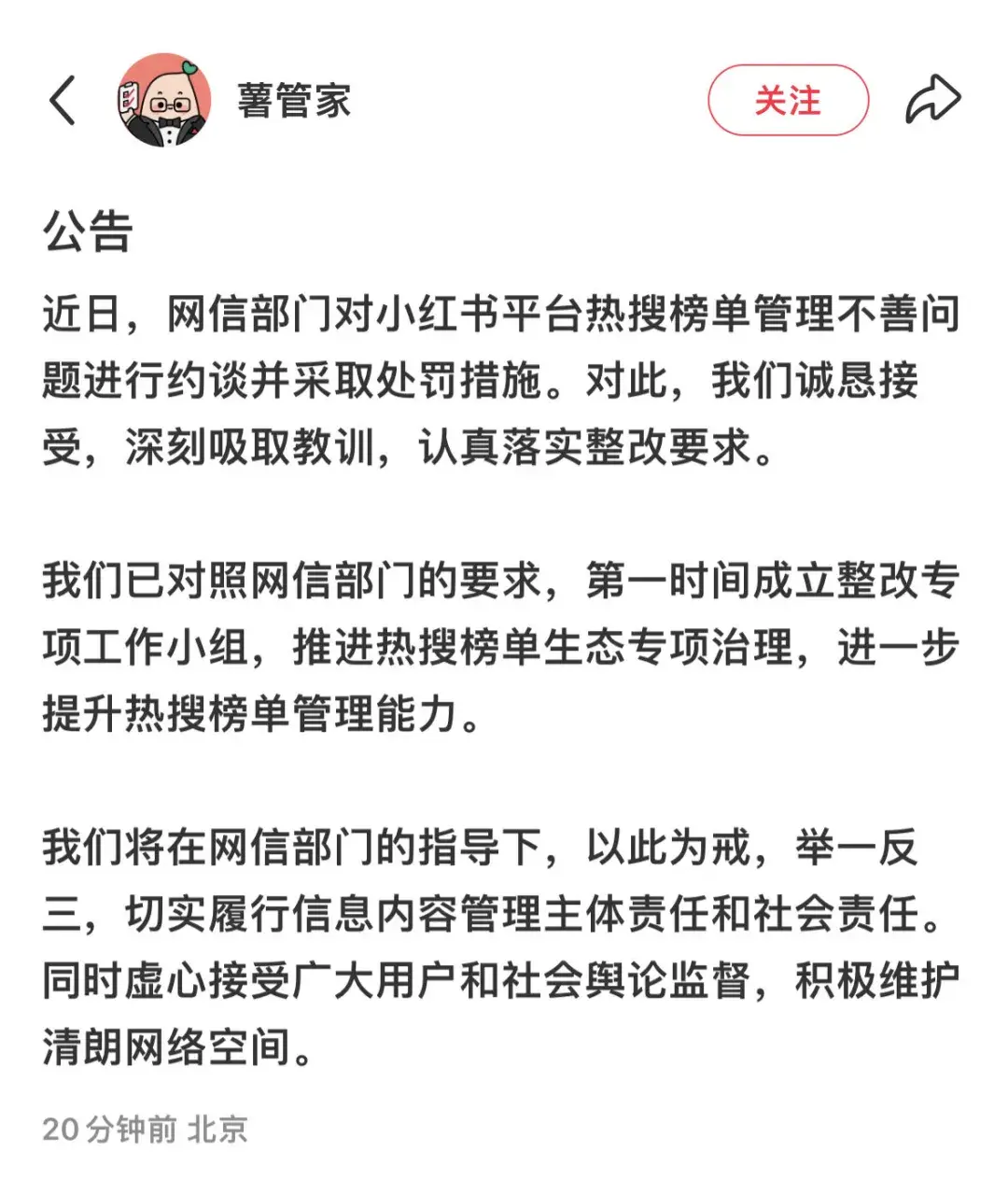Viewport: 1008px width, 1179px height.
Task: Follow 薯管家 with the 关注 button
Action: [788, 100]
